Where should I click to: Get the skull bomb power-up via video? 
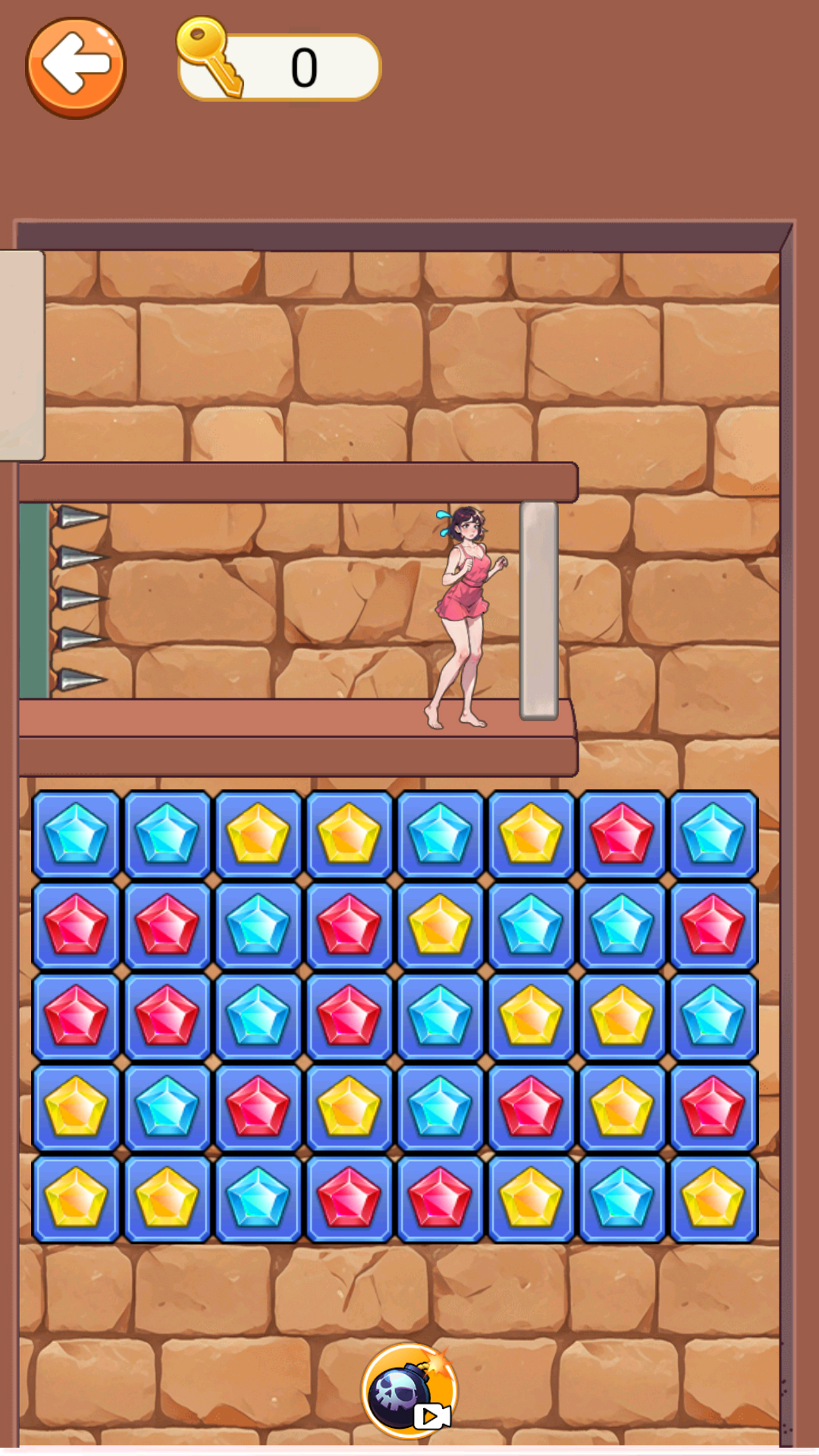click(409, 1391)
